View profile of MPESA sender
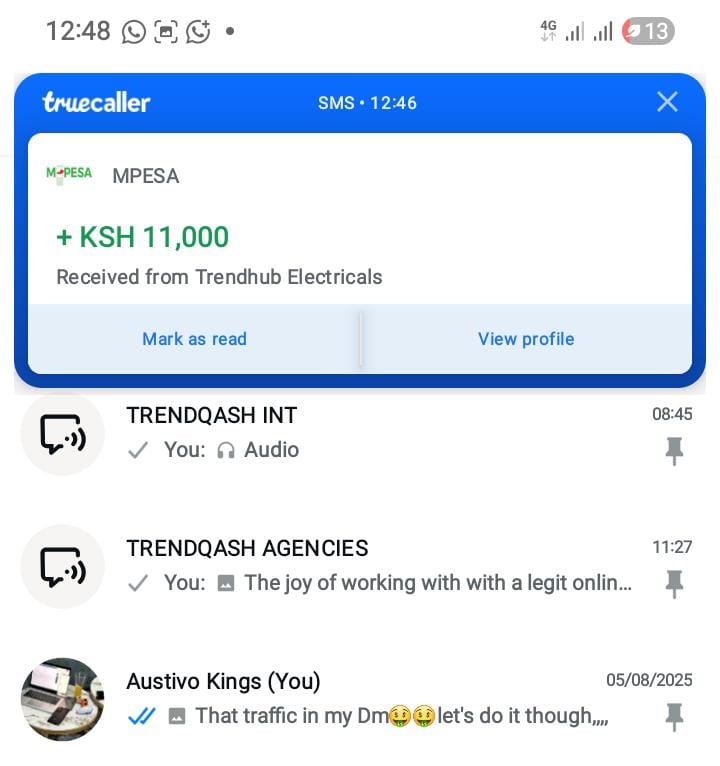 pos(526,339)
